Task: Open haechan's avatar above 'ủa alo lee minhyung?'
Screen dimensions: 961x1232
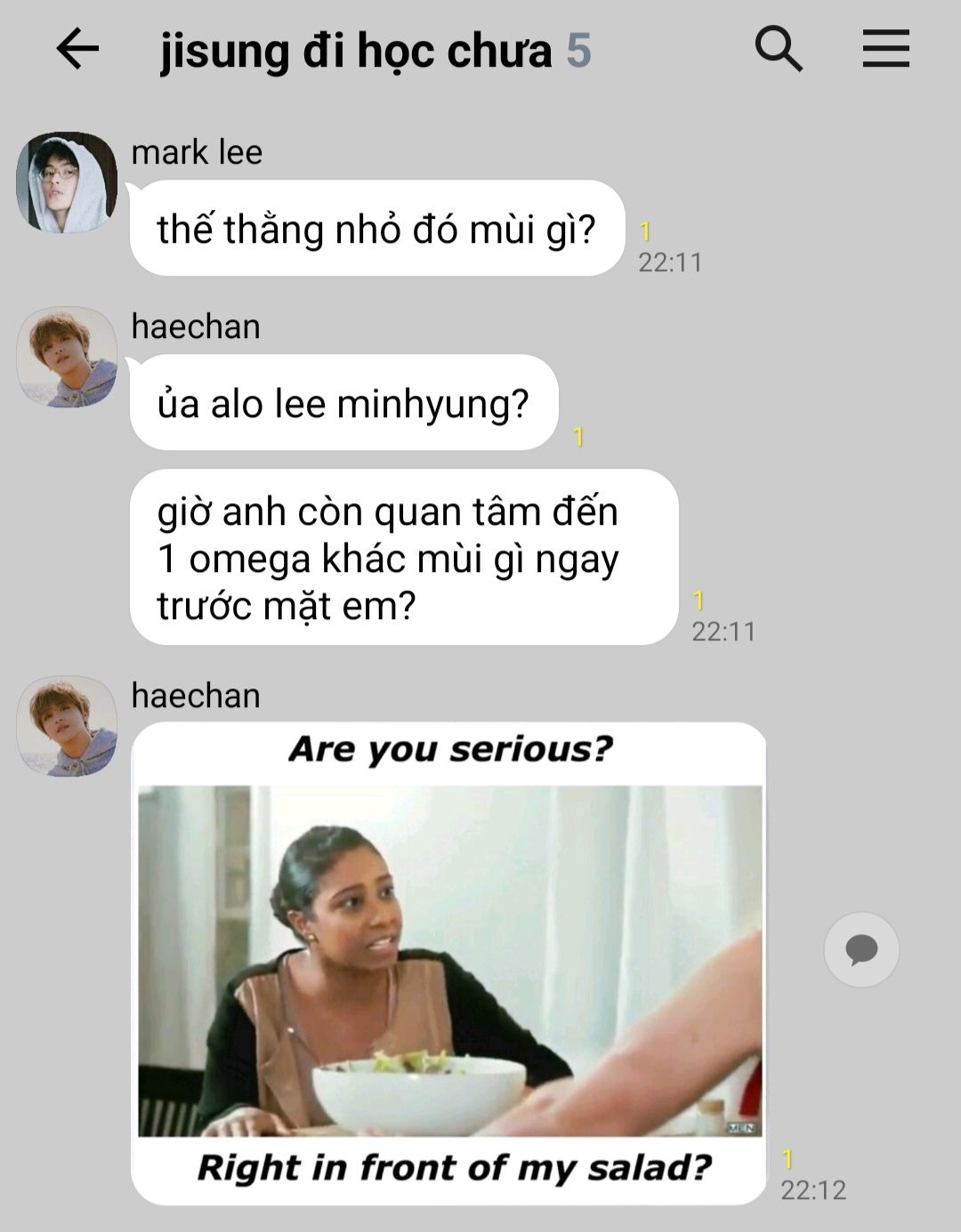Action: [x=67, y=358]
